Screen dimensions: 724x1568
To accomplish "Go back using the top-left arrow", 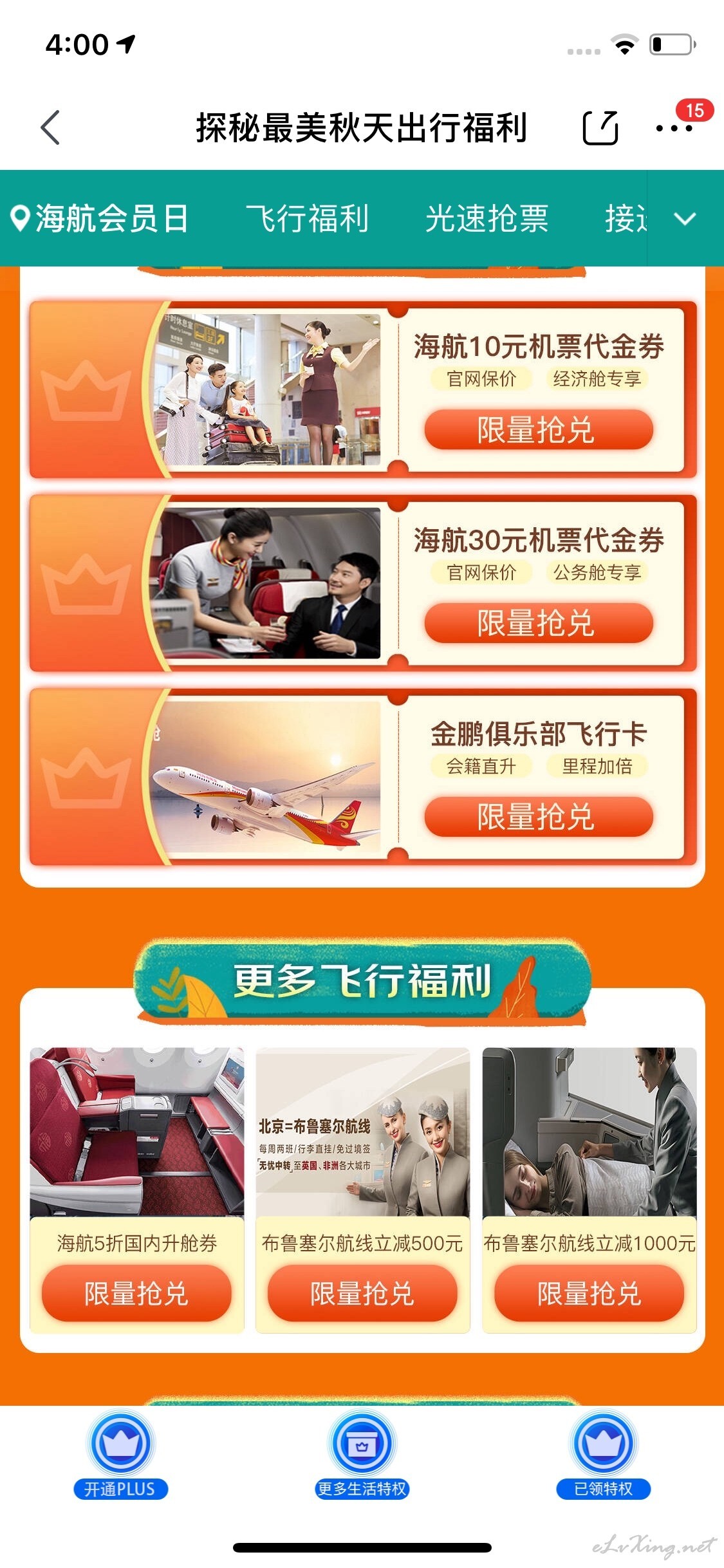I will click(50, 127).
